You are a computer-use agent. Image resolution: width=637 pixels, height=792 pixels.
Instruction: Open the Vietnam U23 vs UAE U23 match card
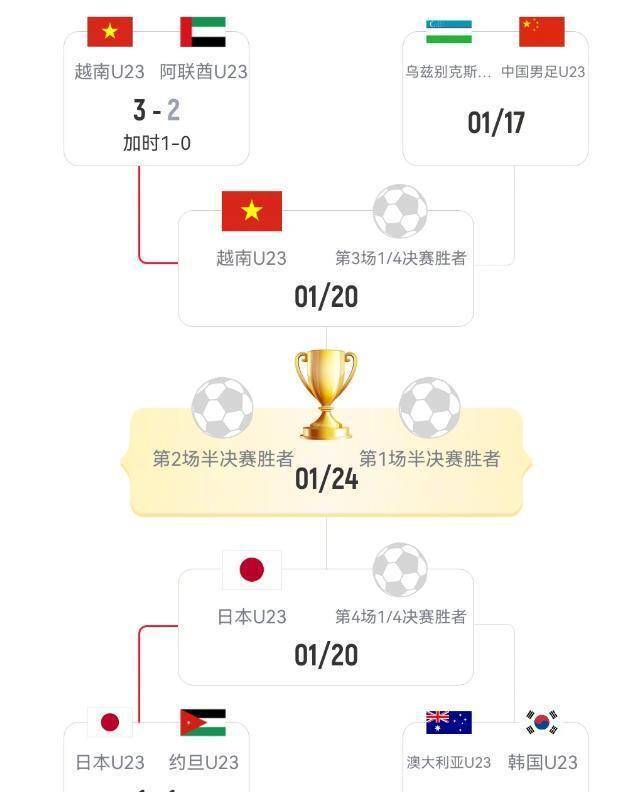click(156, 100)
